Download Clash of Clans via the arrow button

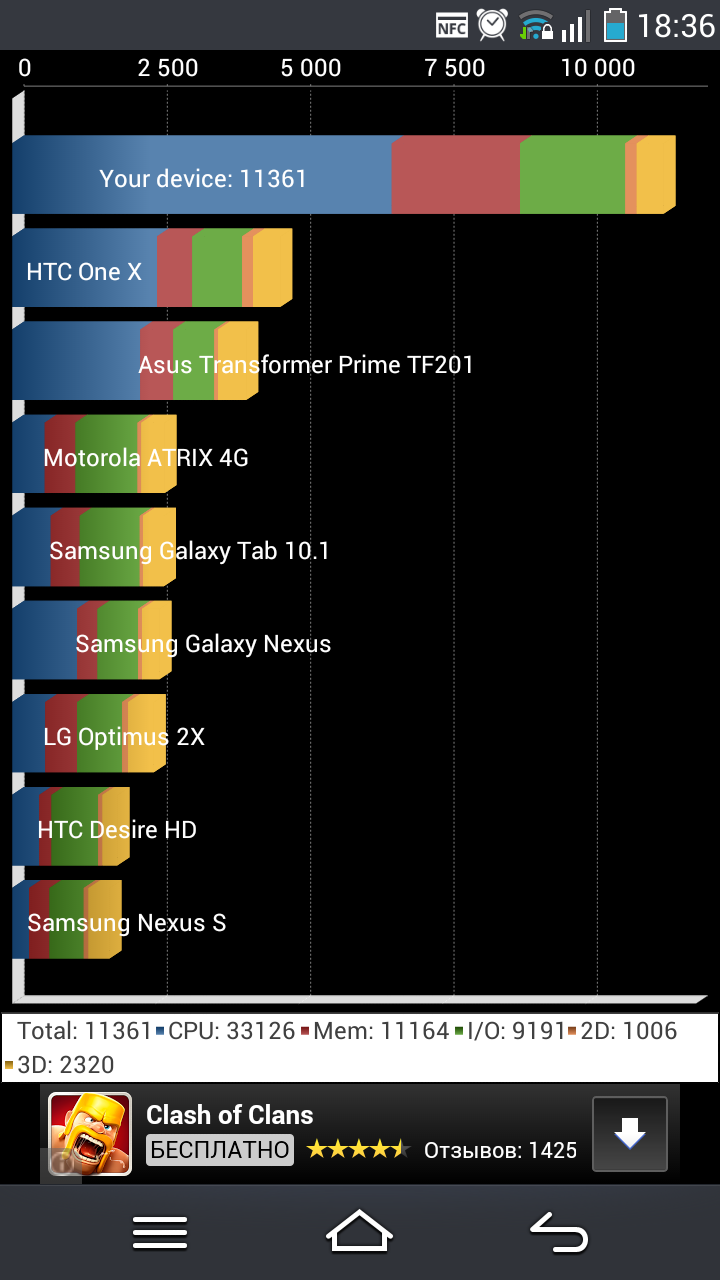coord(629,1134)
